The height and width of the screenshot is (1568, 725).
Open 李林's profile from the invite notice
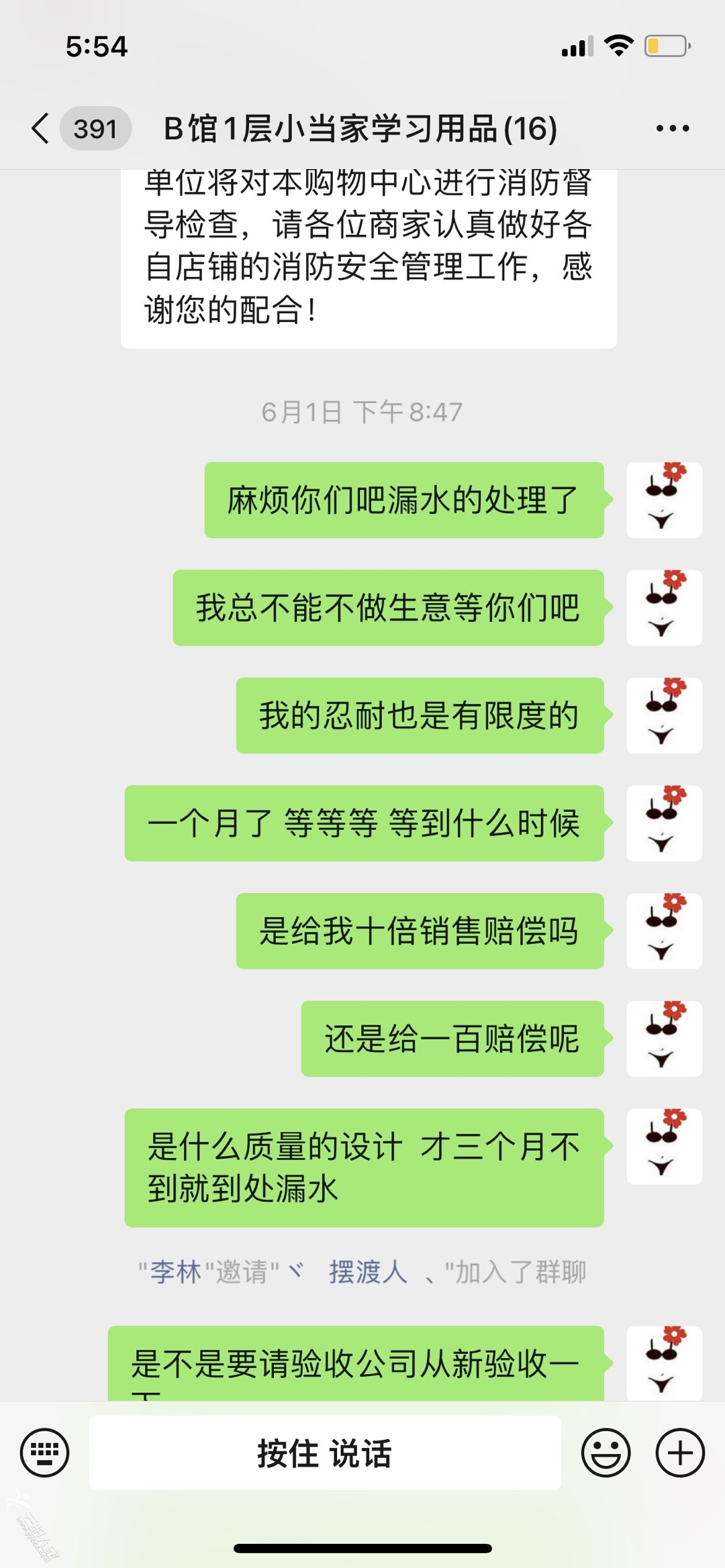point(175,1271)
